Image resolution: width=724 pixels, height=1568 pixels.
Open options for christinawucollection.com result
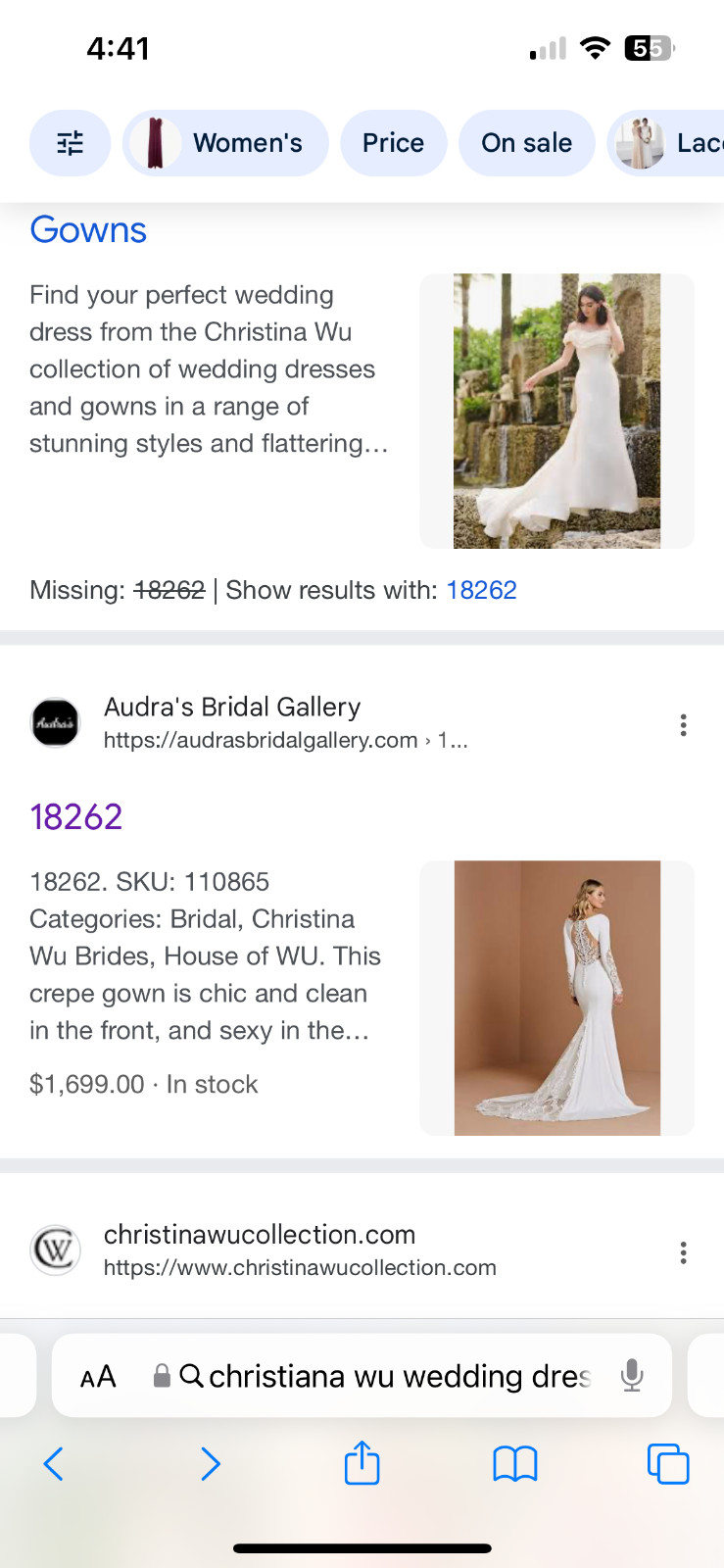(x=683, y=1252)
